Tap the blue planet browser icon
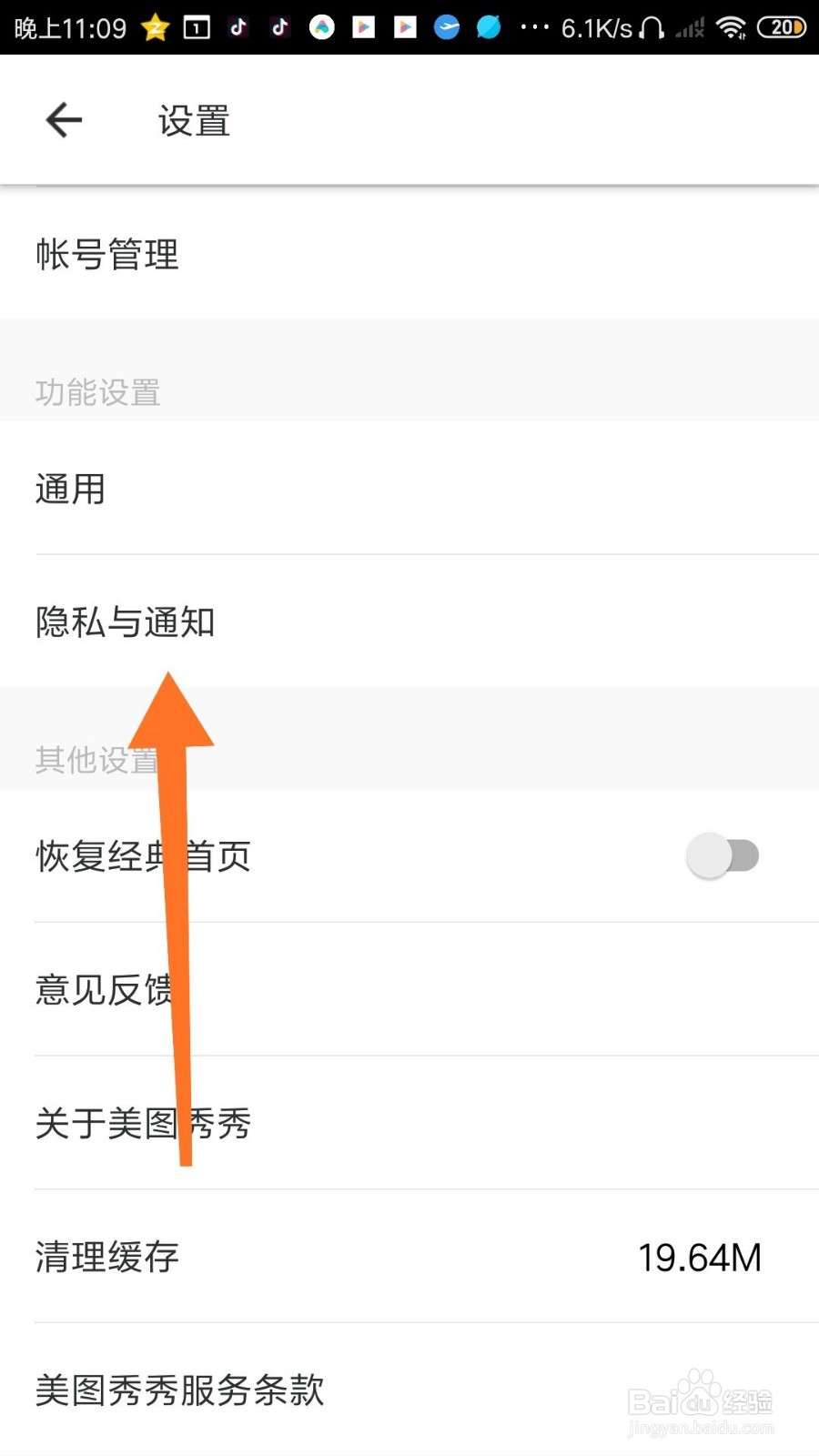Screen dimensions: 819x1456 (487, 27)
